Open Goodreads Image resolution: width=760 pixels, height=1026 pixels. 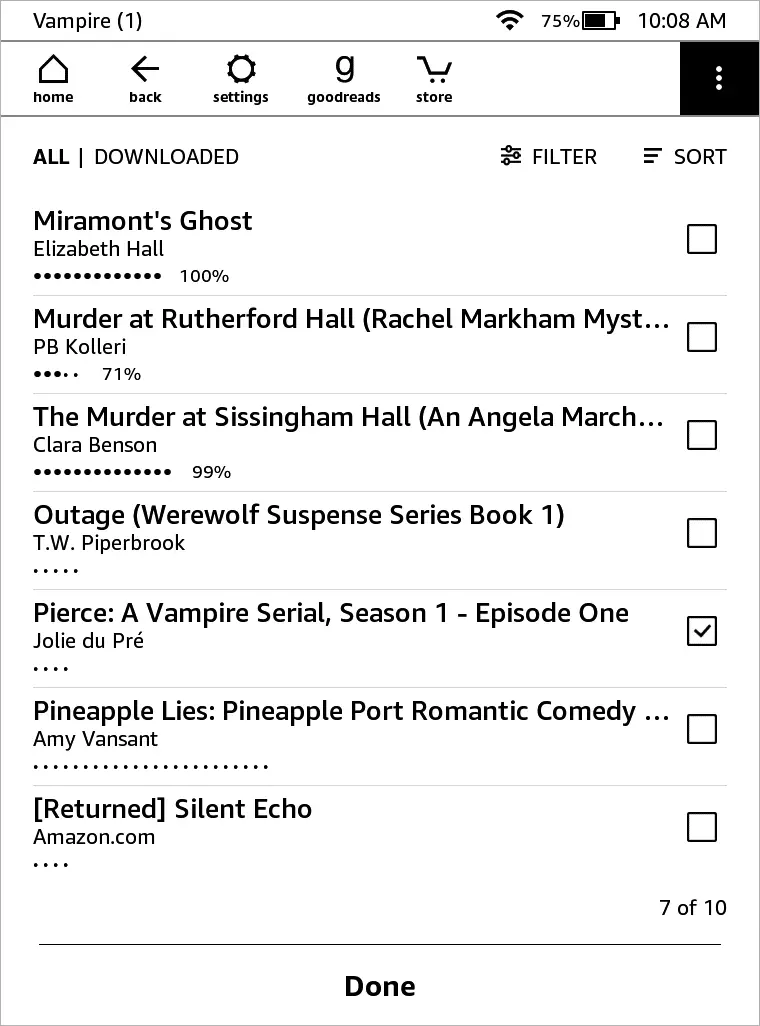pyautogui.click(x=344, y=79)
